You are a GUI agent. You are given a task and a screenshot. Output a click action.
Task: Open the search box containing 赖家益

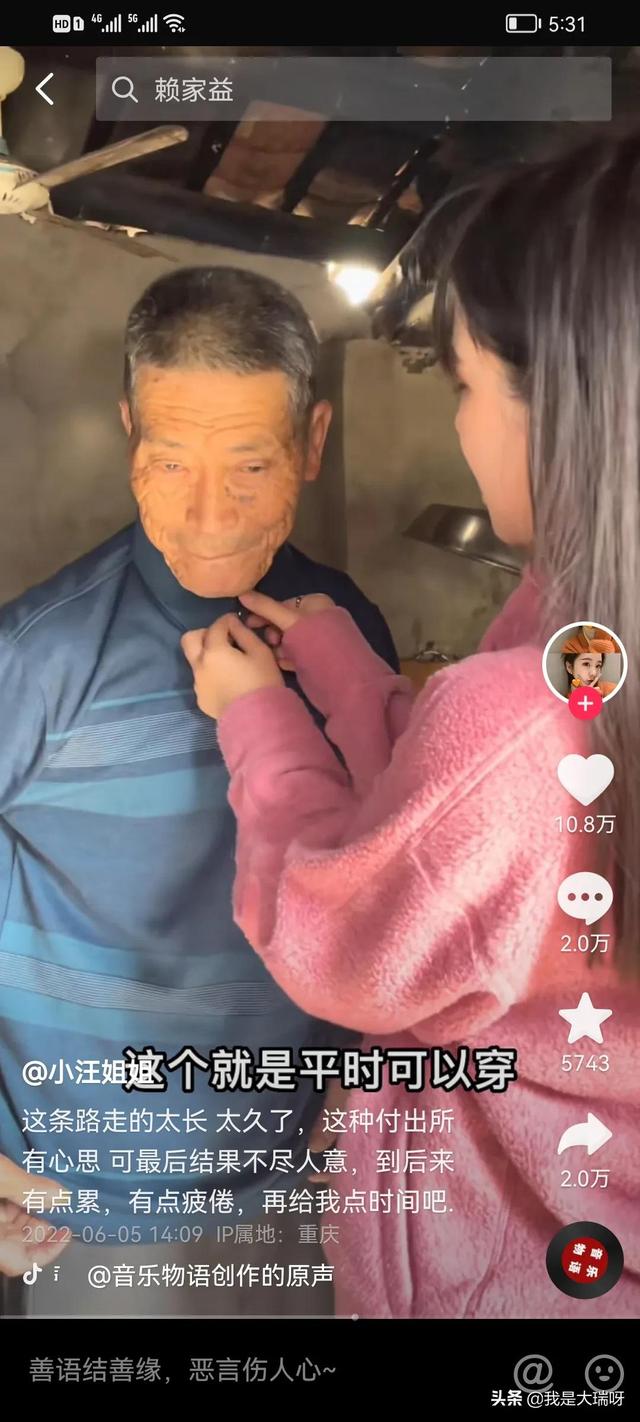click(353, 89)
